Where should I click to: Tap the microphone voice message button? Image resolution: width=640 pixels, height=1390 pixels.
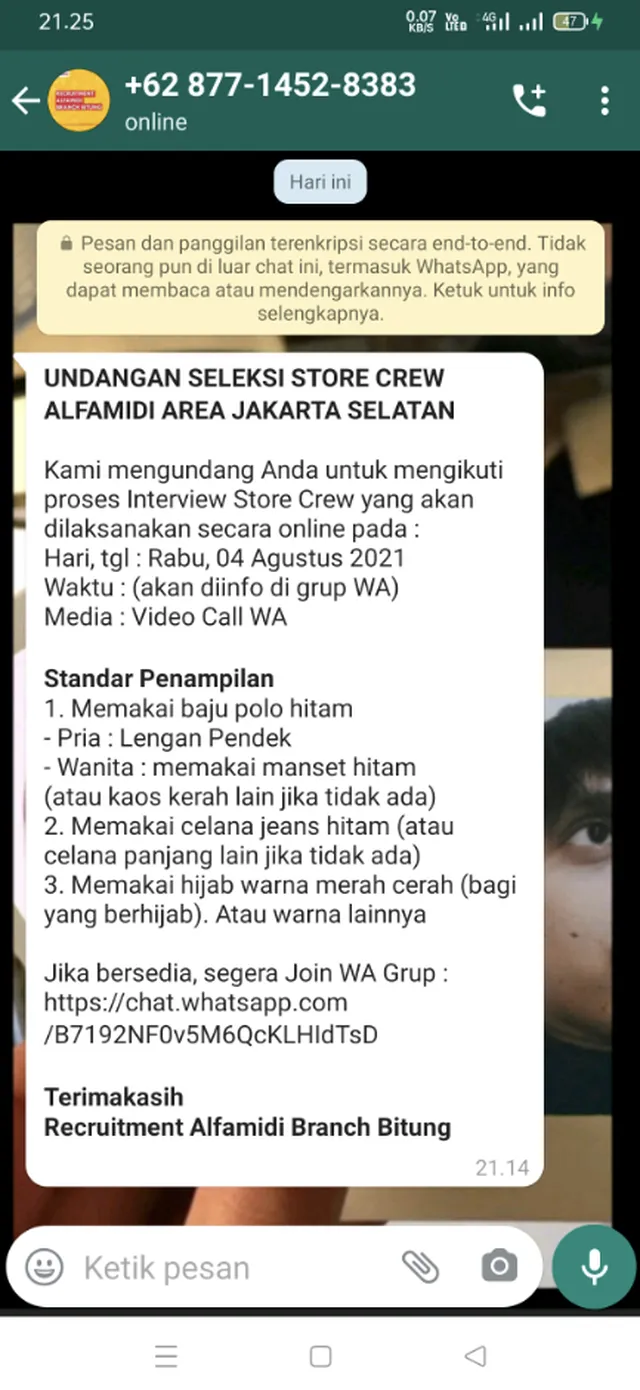coord(594,1266)
